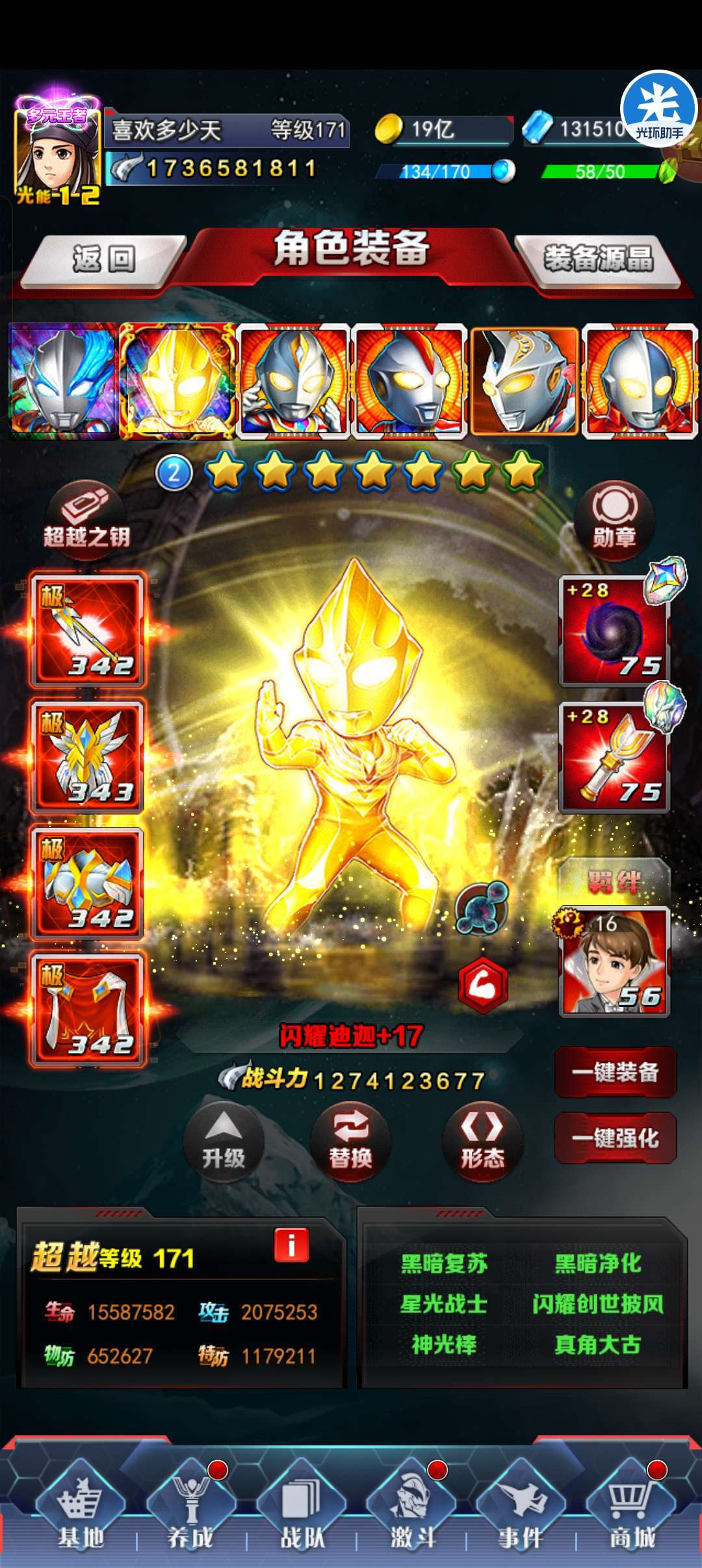Open the 装备源晶 tab
This screenshot has height=1568, width=702.
598,260
